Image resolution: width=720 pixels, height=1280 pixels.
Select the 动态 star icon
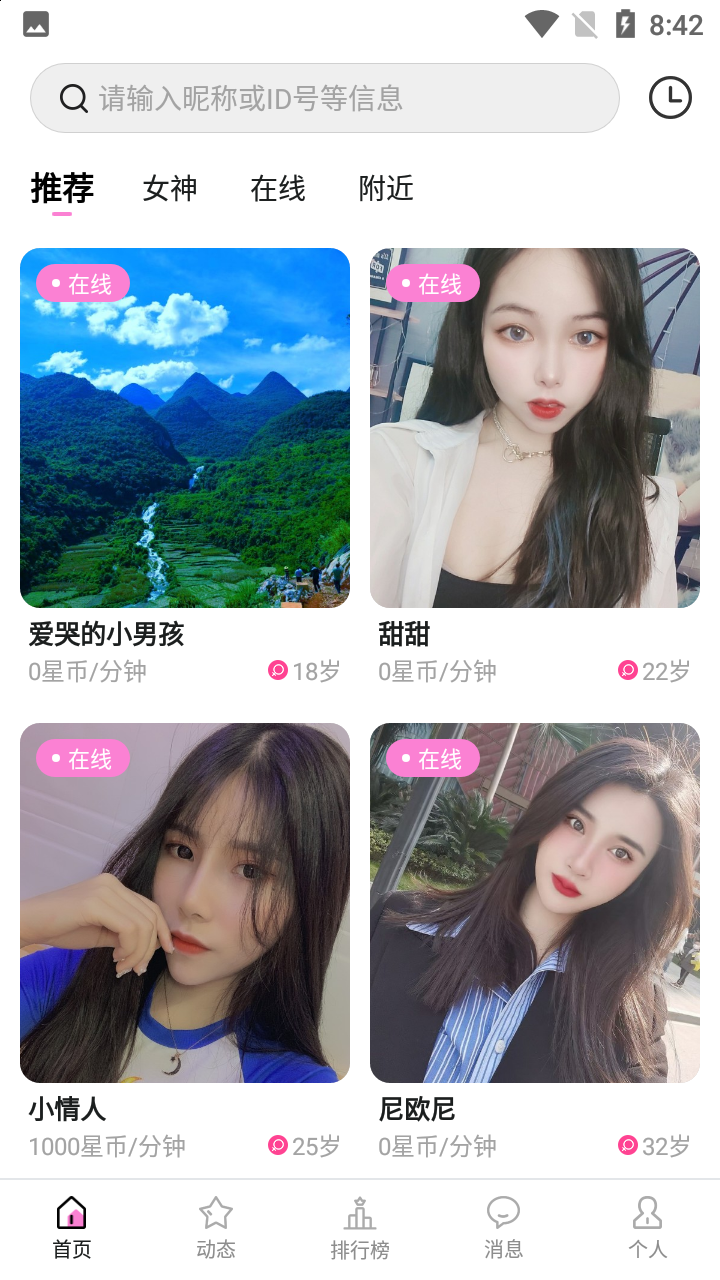[215, 1211]
